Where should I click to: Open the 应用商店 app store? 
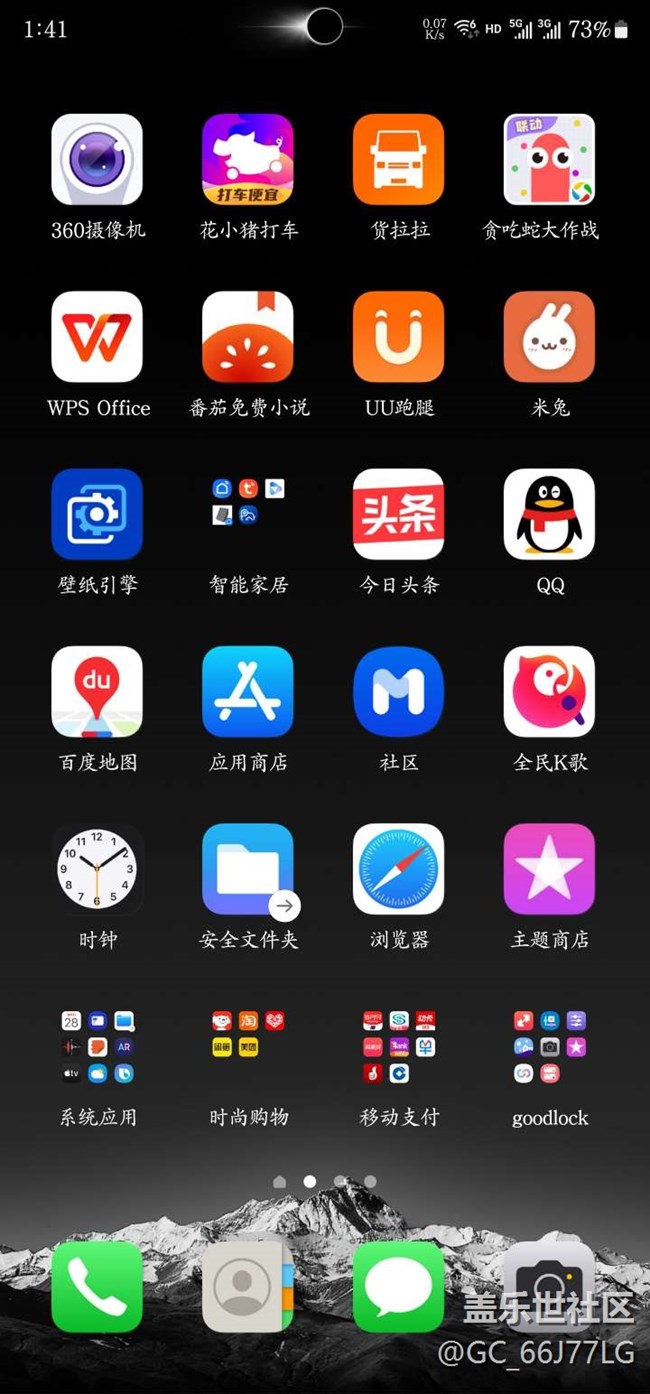(248, 691)
